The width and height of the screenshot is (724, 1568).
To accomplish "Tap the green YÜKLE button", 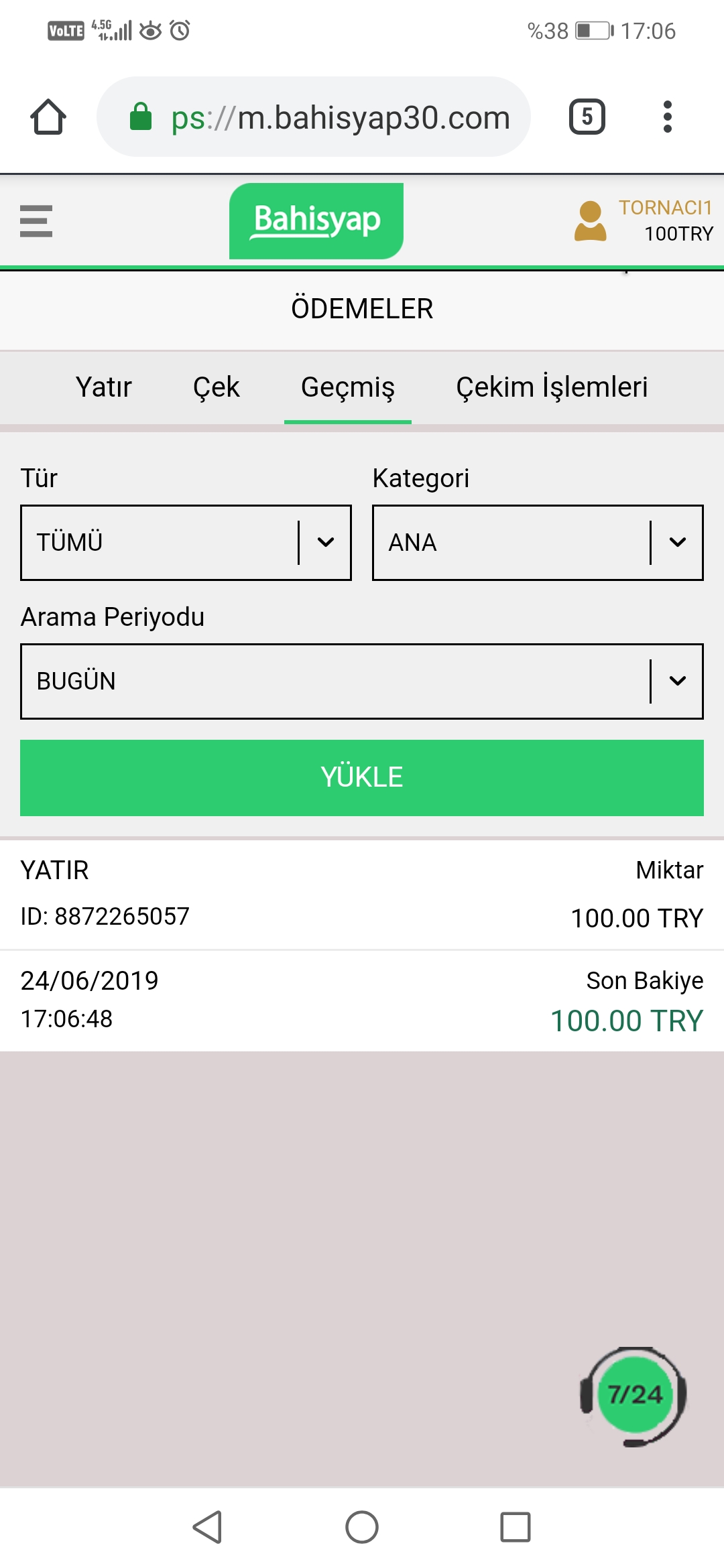I will tap(362, 778).
